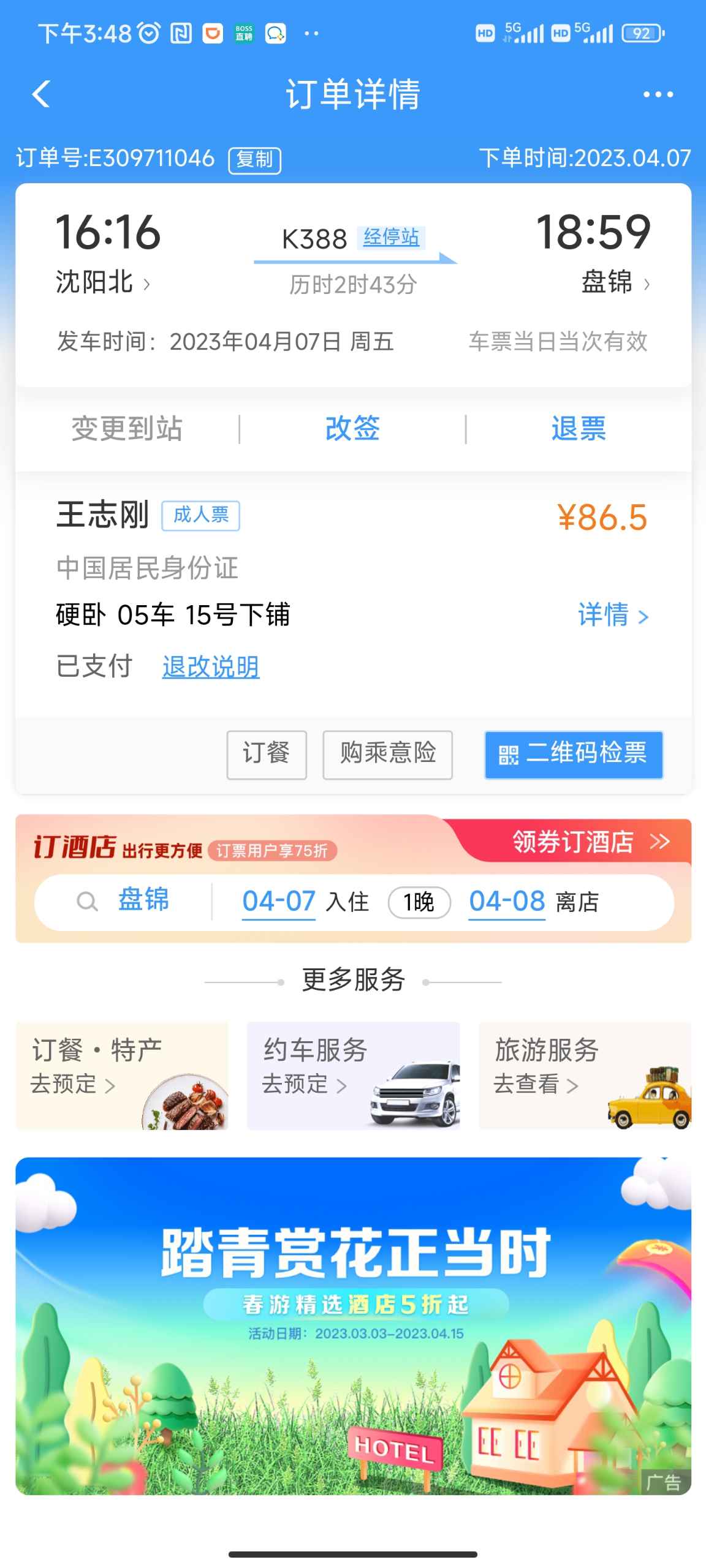Viewport: 706px width, 1568px height.
Task: Show QR code with 二维码检票
Action: 573,755
